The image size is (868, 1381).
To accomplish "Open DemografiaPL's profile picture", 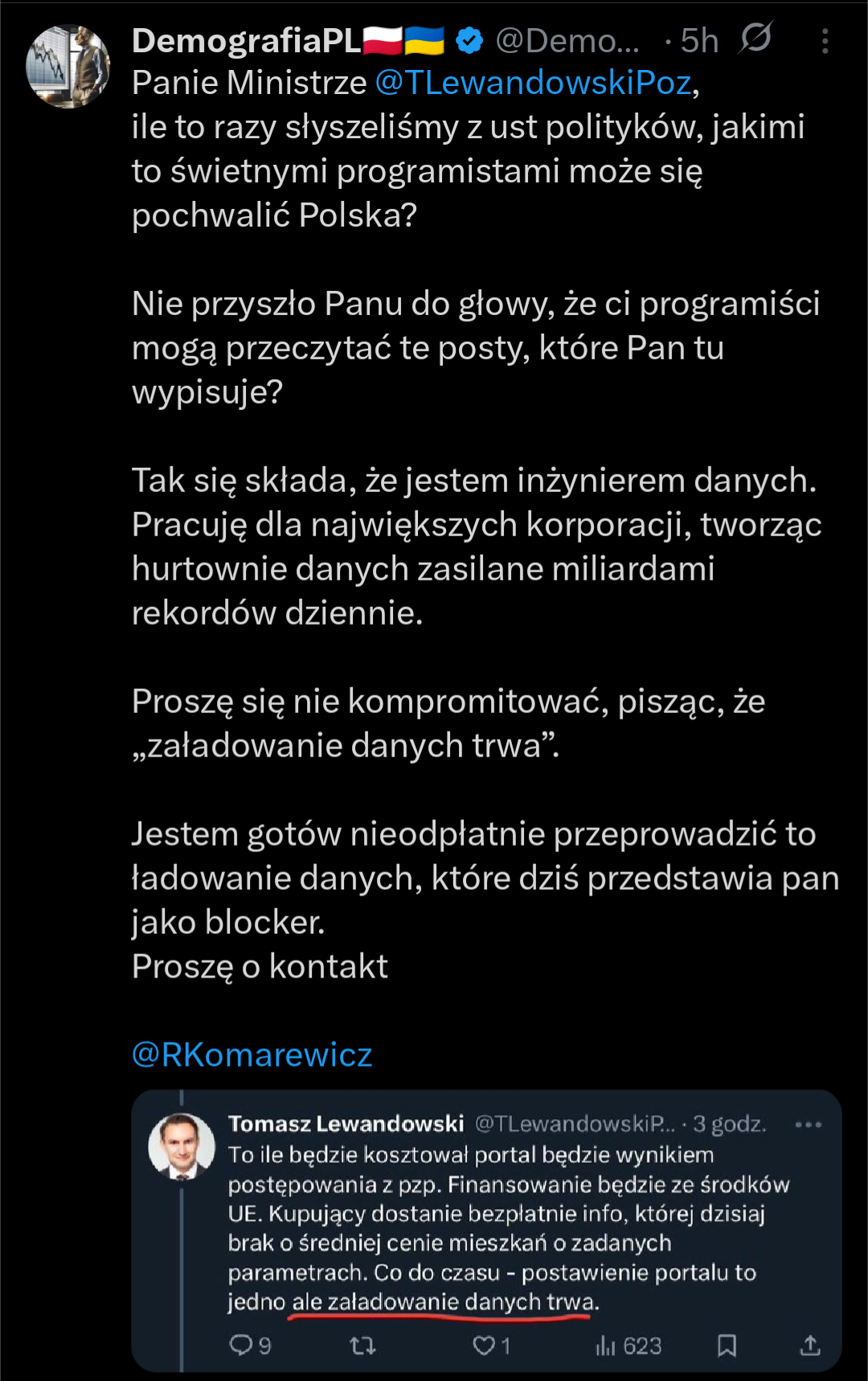I will (x=68, y=66).
